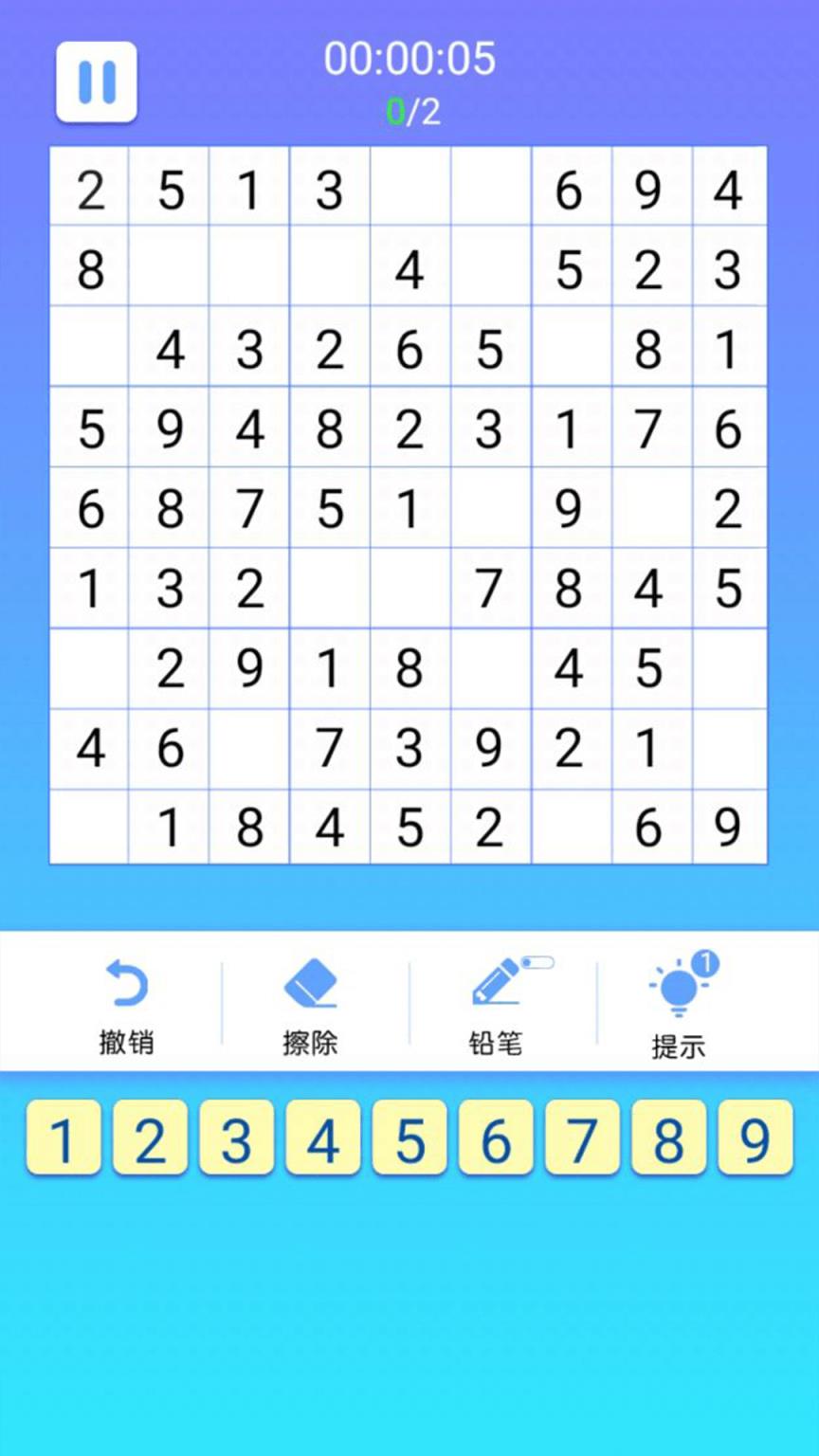Select the eraser tool (擦除)
Image resolution: width=819 pixels, height=1456 pixels.
pos(310,1005)
